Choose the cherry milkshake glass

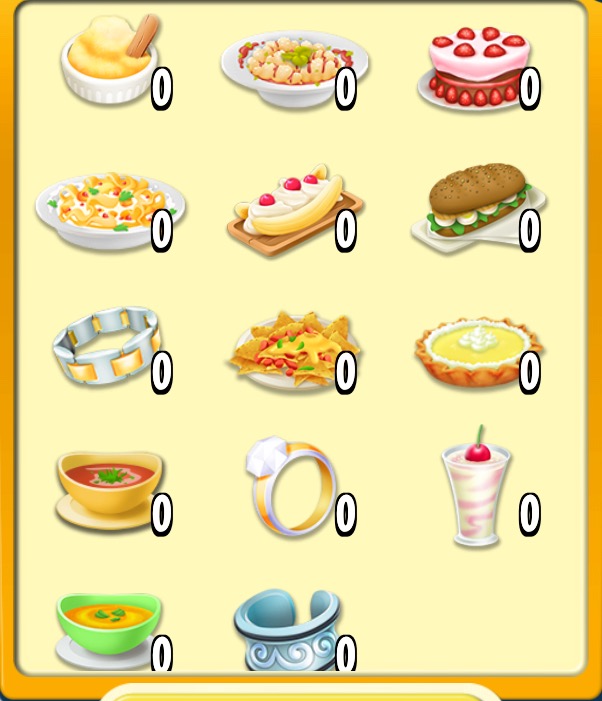tap(476, 490)
